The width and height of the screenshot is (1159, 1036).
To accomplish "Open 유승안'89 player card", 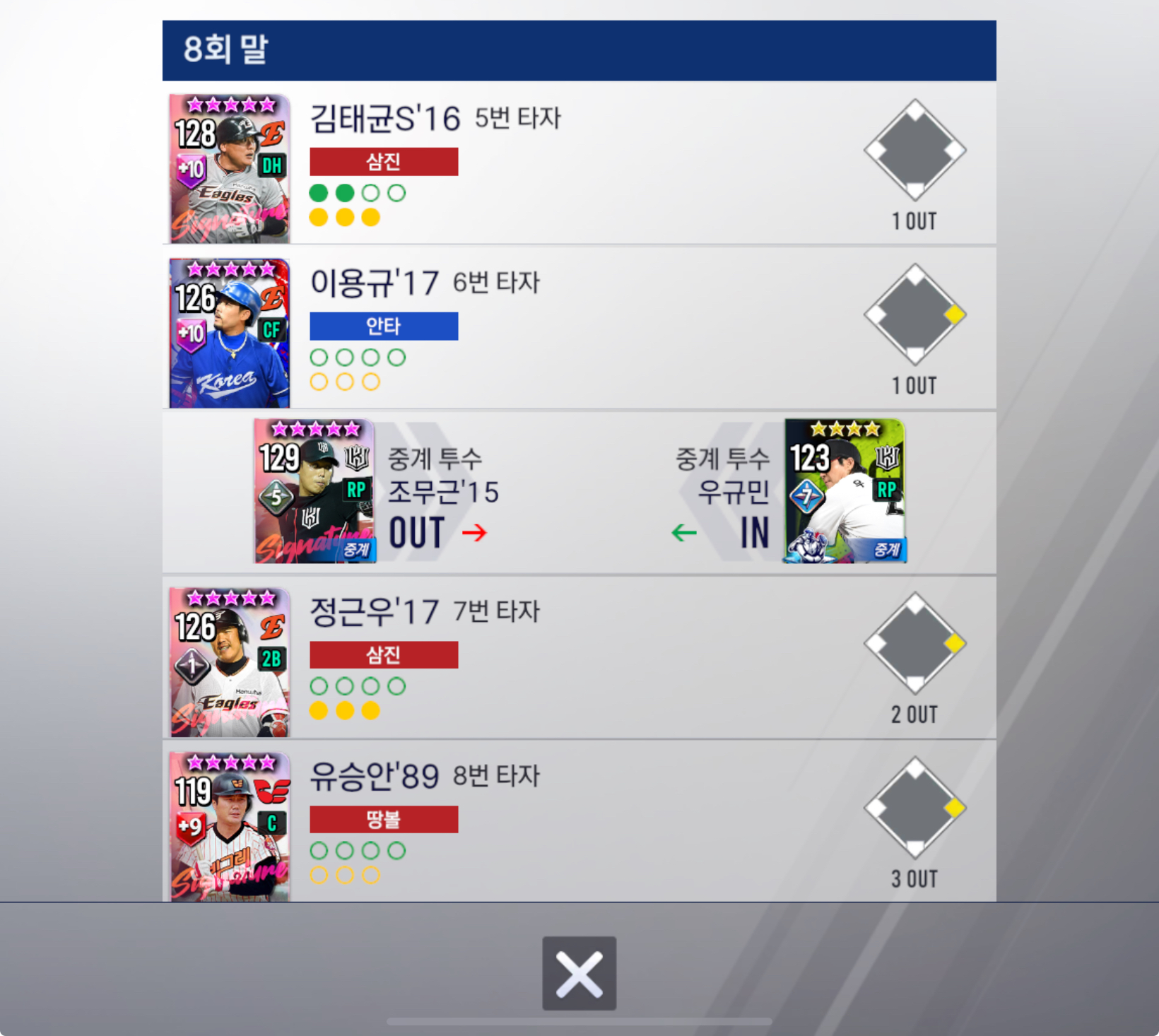I will tap(230, 826).
